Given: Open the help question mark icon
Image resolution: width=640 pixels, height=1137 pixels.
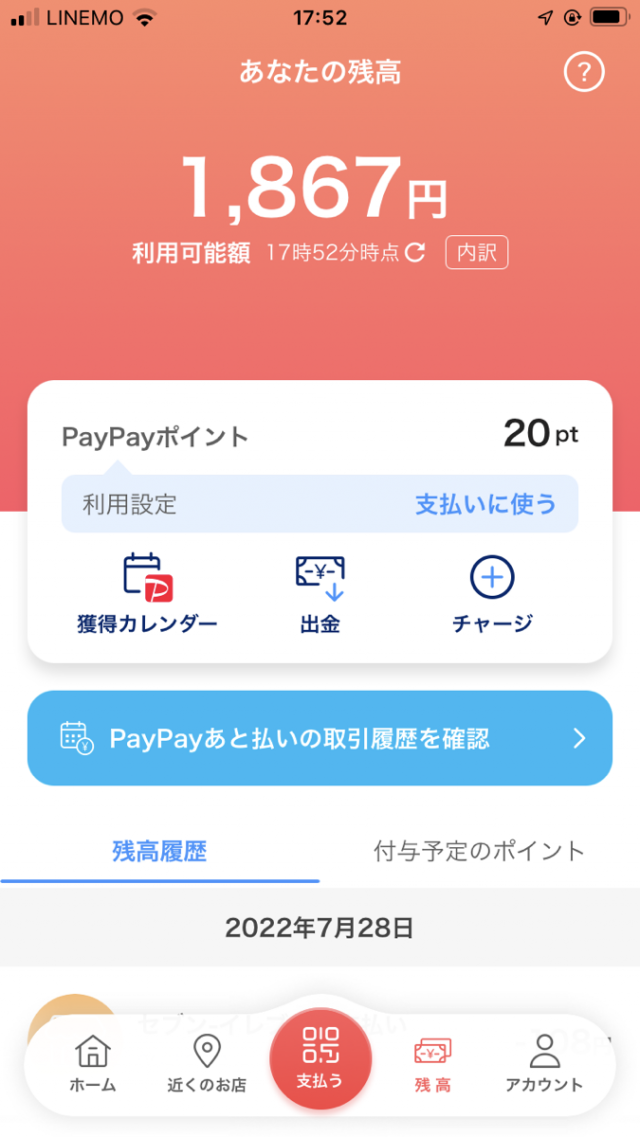Looking at the screenshot, I should [x=584, y=72].
